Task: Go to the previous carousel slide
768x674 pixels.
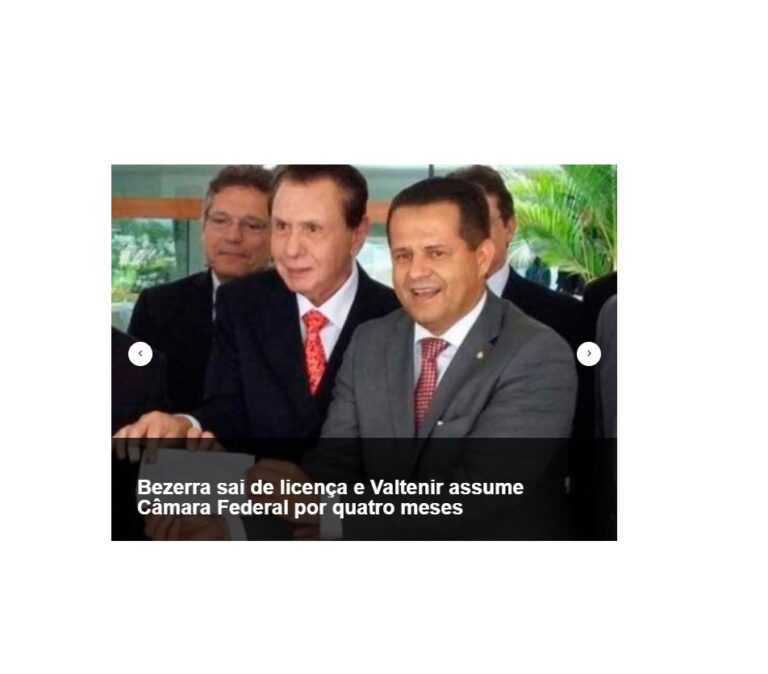Action: [x=140, y=354]
